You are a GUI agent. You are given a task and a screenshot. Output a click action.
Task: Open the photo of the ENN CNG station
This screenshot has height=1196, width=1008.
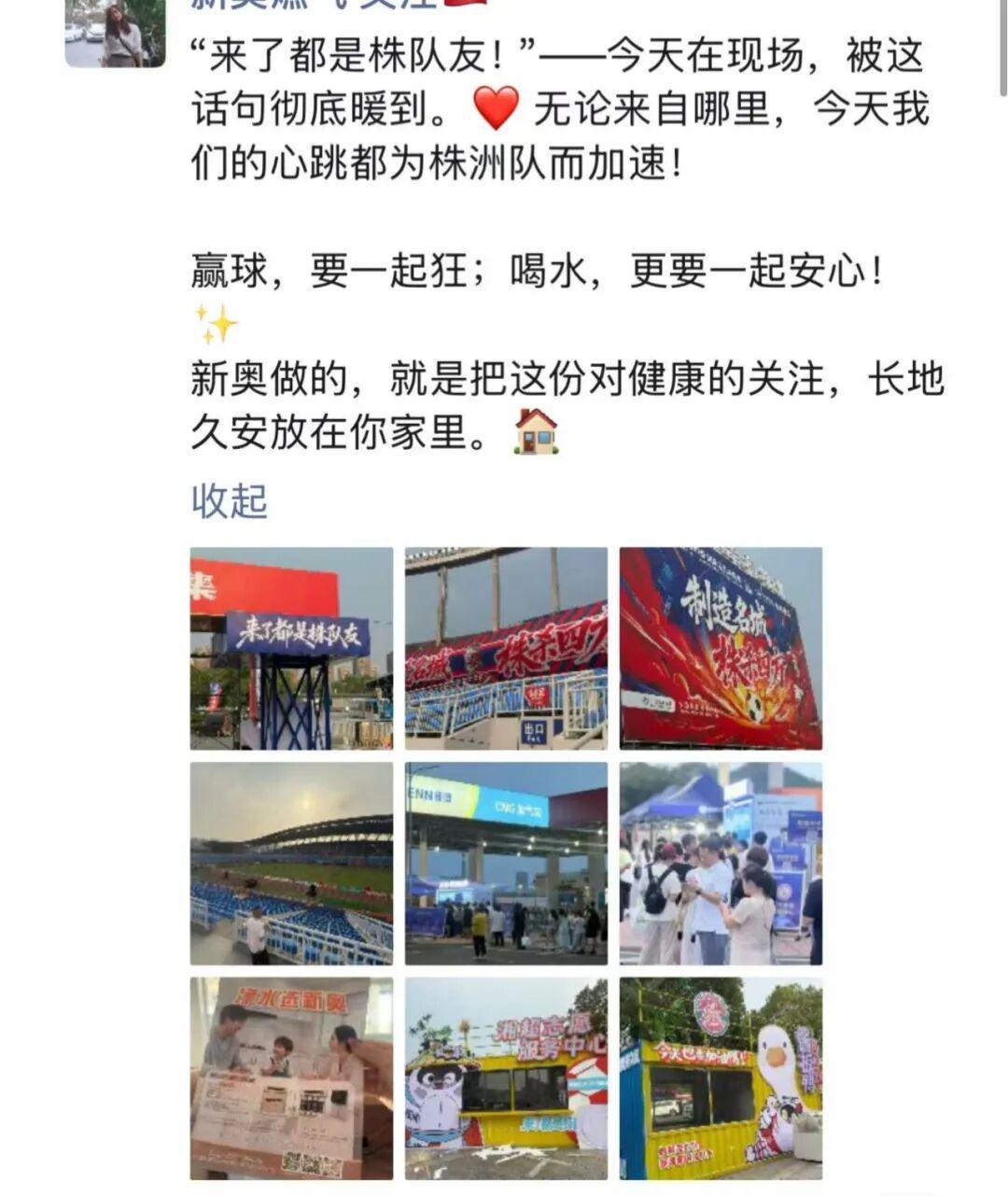[506, 863]
